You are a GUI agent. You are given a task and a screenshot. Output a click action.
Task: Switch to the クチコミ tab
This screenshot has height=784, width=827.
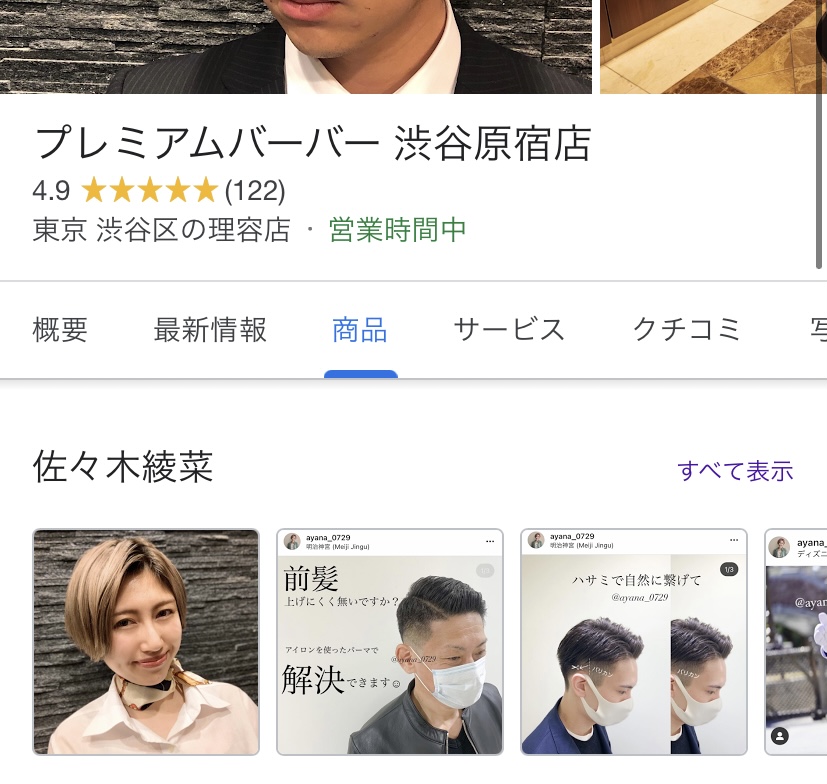point(687,329)
